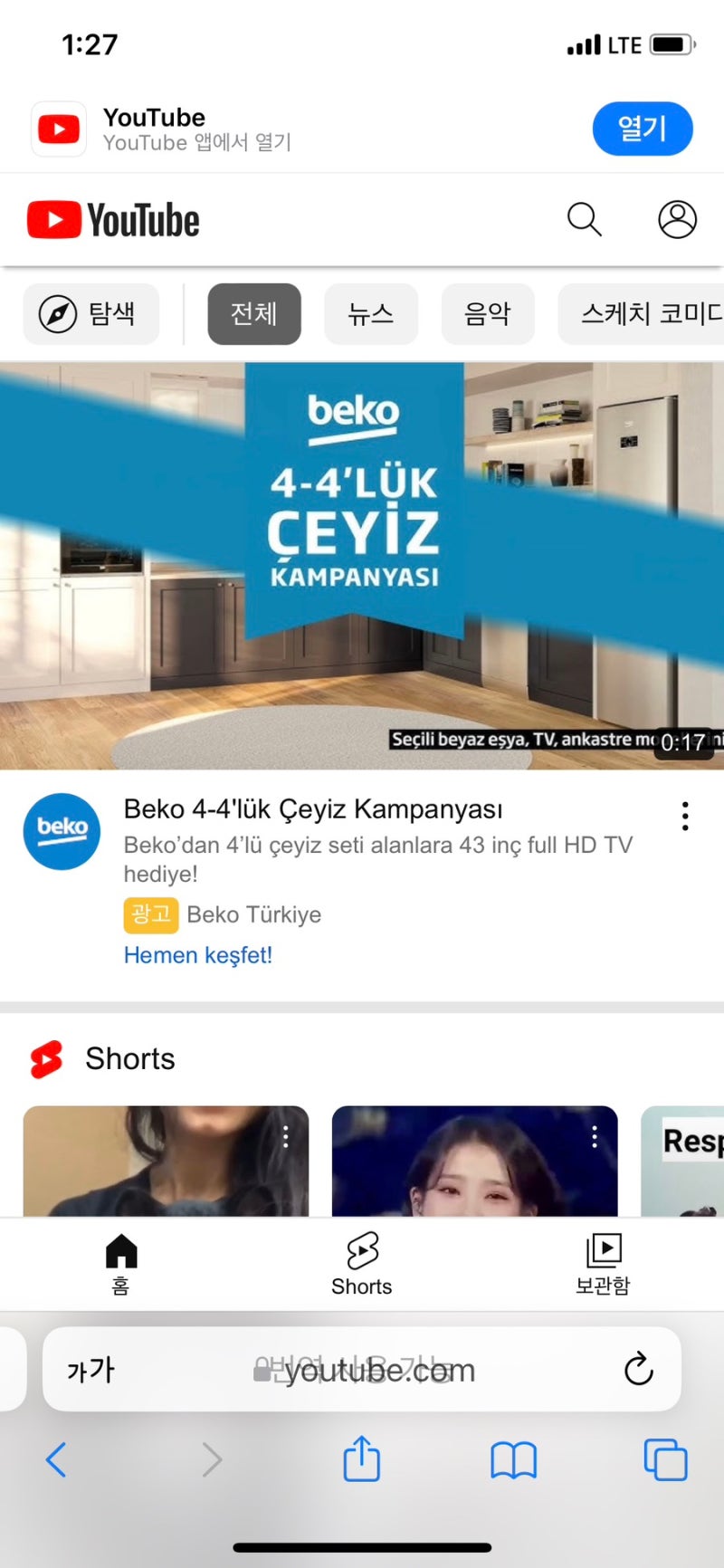The height and width of the screenshot is (1568, 724).
Task: Tap the blue 열기 open-in-app button
Action: tap(642, 129)
